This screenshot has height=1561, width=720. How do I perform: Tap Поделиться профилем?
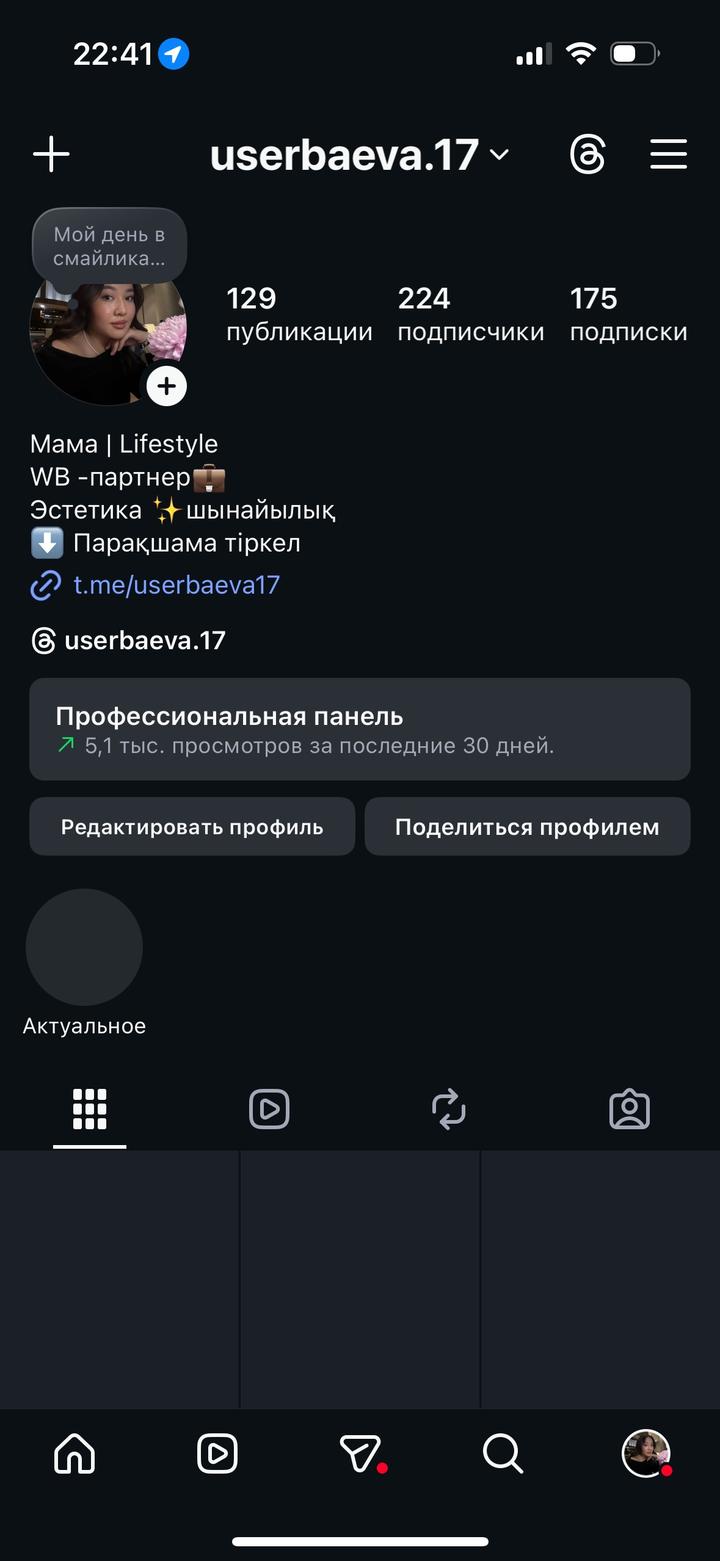click(527, 827)
